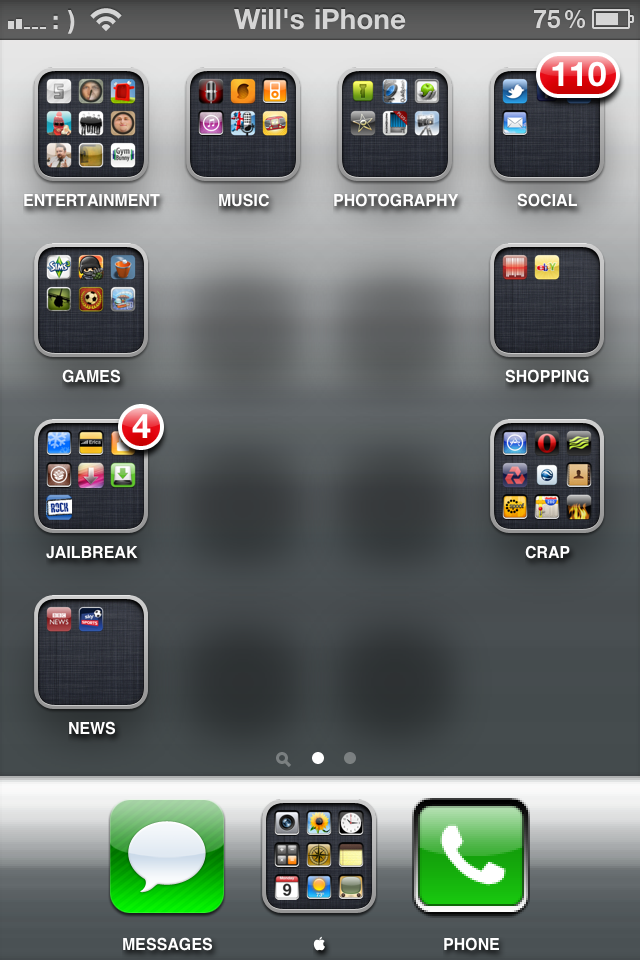
Task: Launch the Phone app
Action: coord(471,857)
